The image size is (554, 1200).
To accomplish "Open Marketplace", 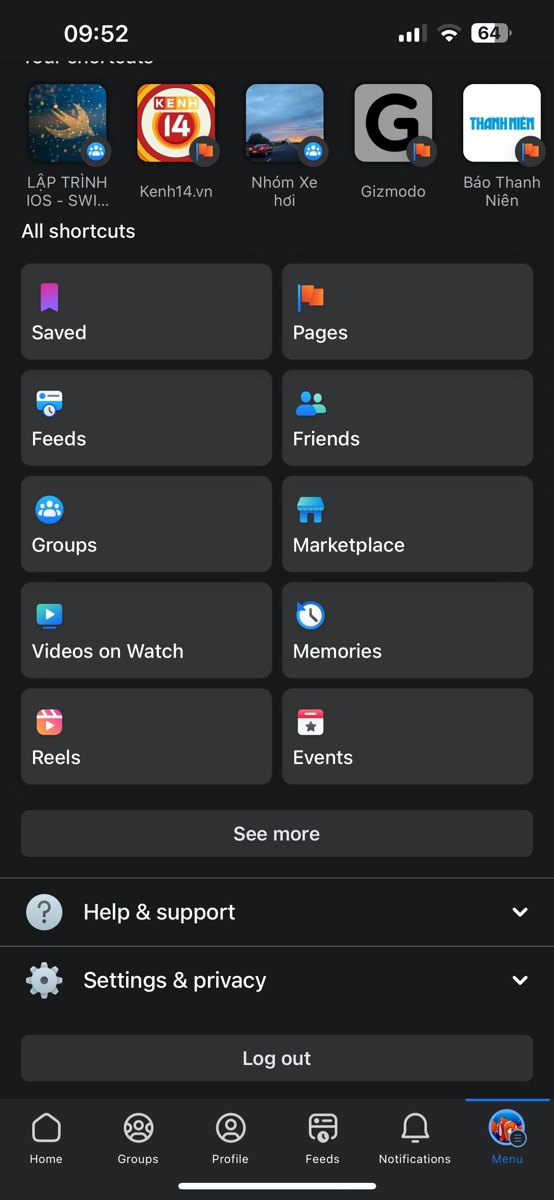I will 407,524.
